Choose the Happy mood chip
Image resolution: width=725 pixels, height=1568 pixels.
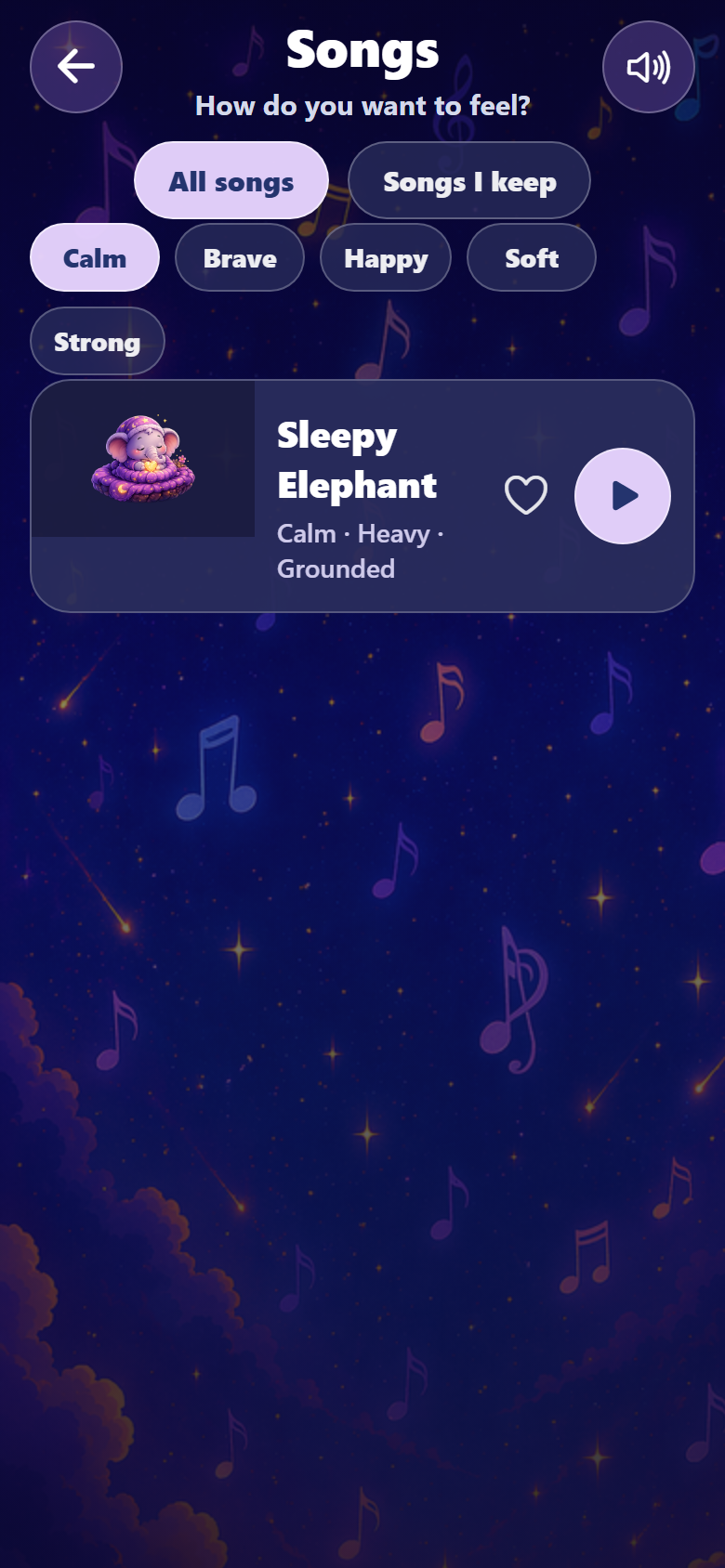click(x=386, y=257)
